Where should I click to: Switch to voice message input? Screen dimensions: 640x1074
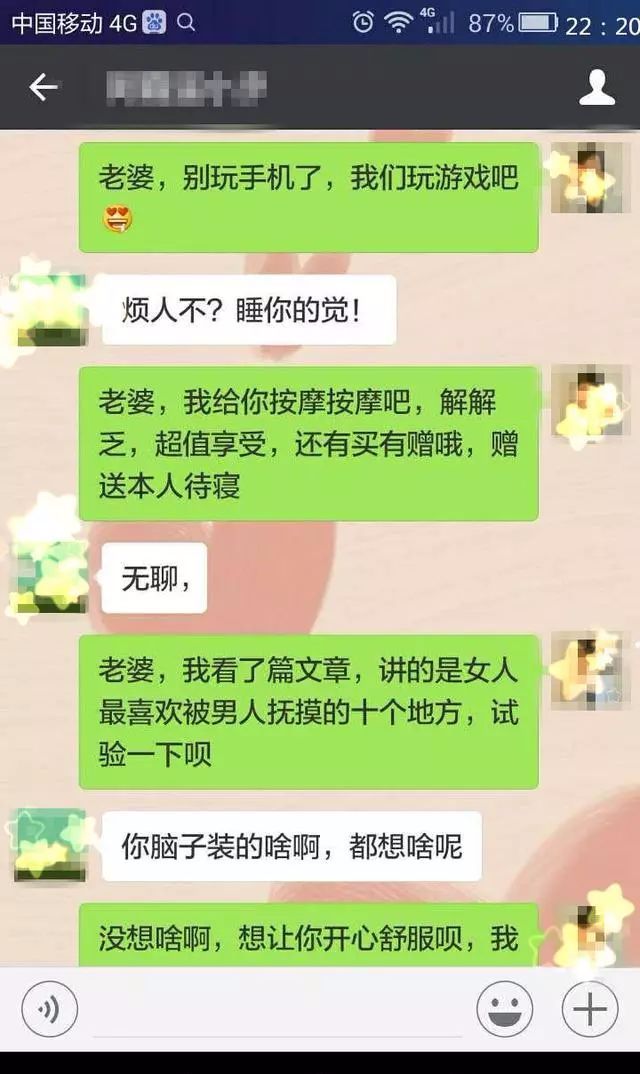(x=49, y=1011)
